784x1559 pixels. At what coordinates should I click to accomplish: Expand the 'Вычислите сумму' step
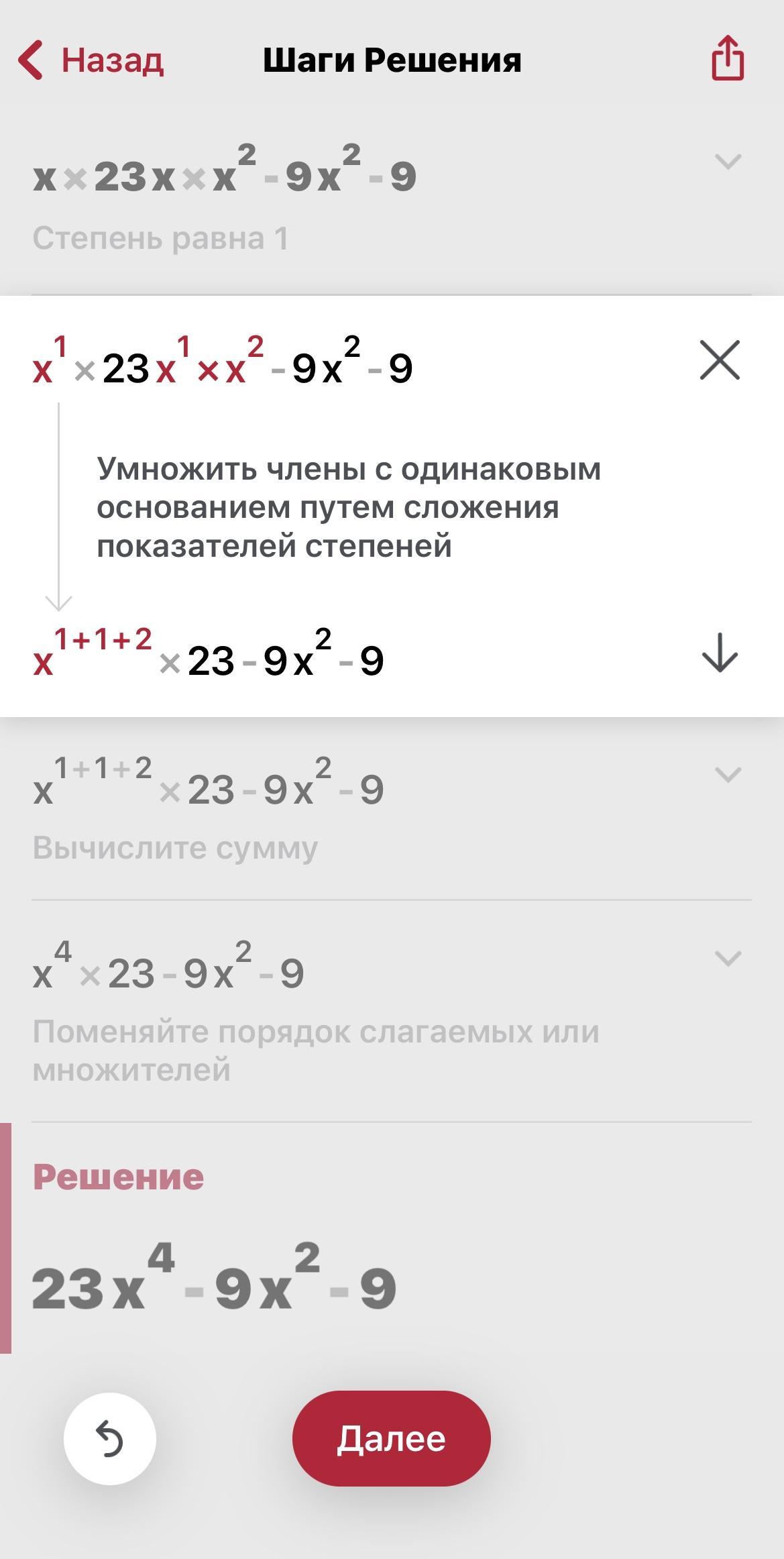[728, 774]
